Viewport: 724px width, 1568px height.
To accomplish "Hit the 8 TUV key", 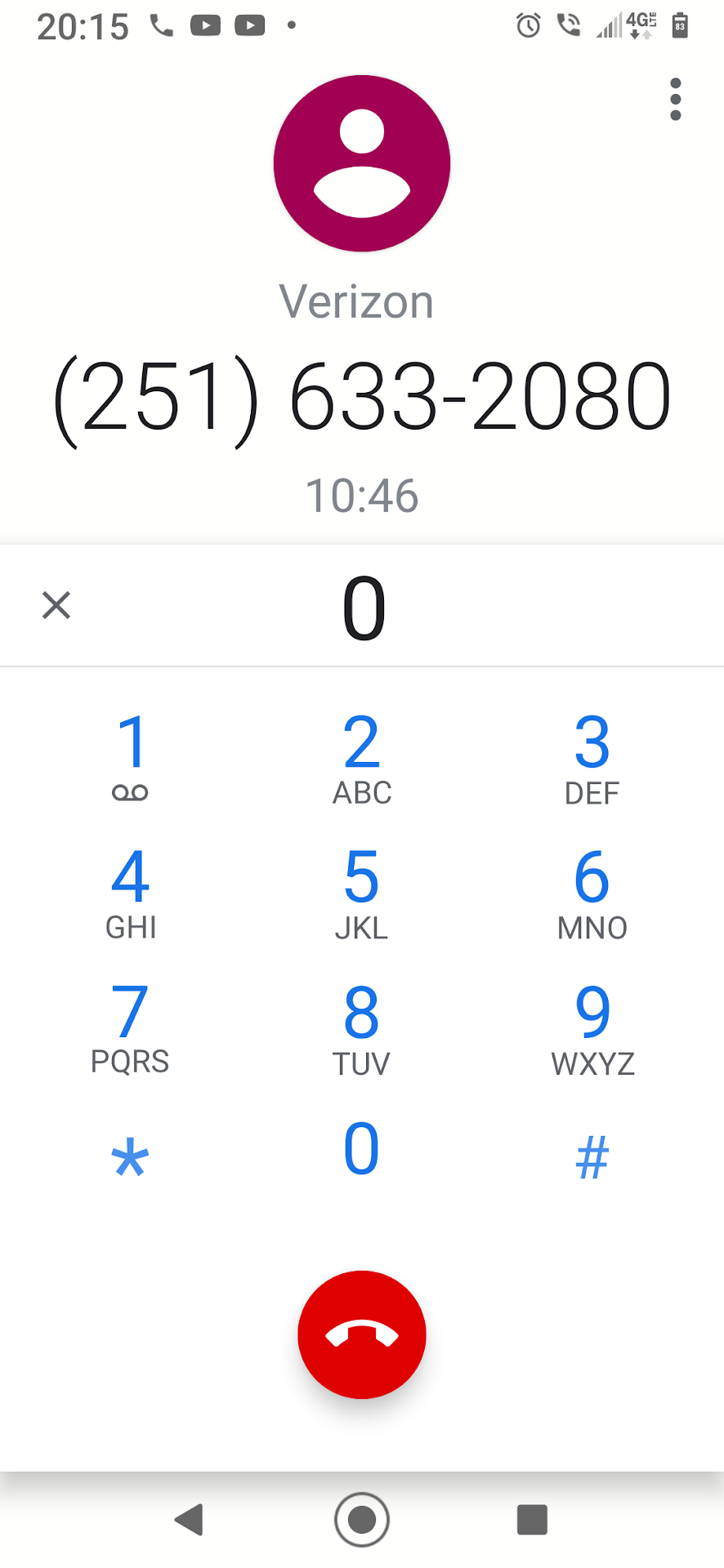I will click(x=362, y=1027).
